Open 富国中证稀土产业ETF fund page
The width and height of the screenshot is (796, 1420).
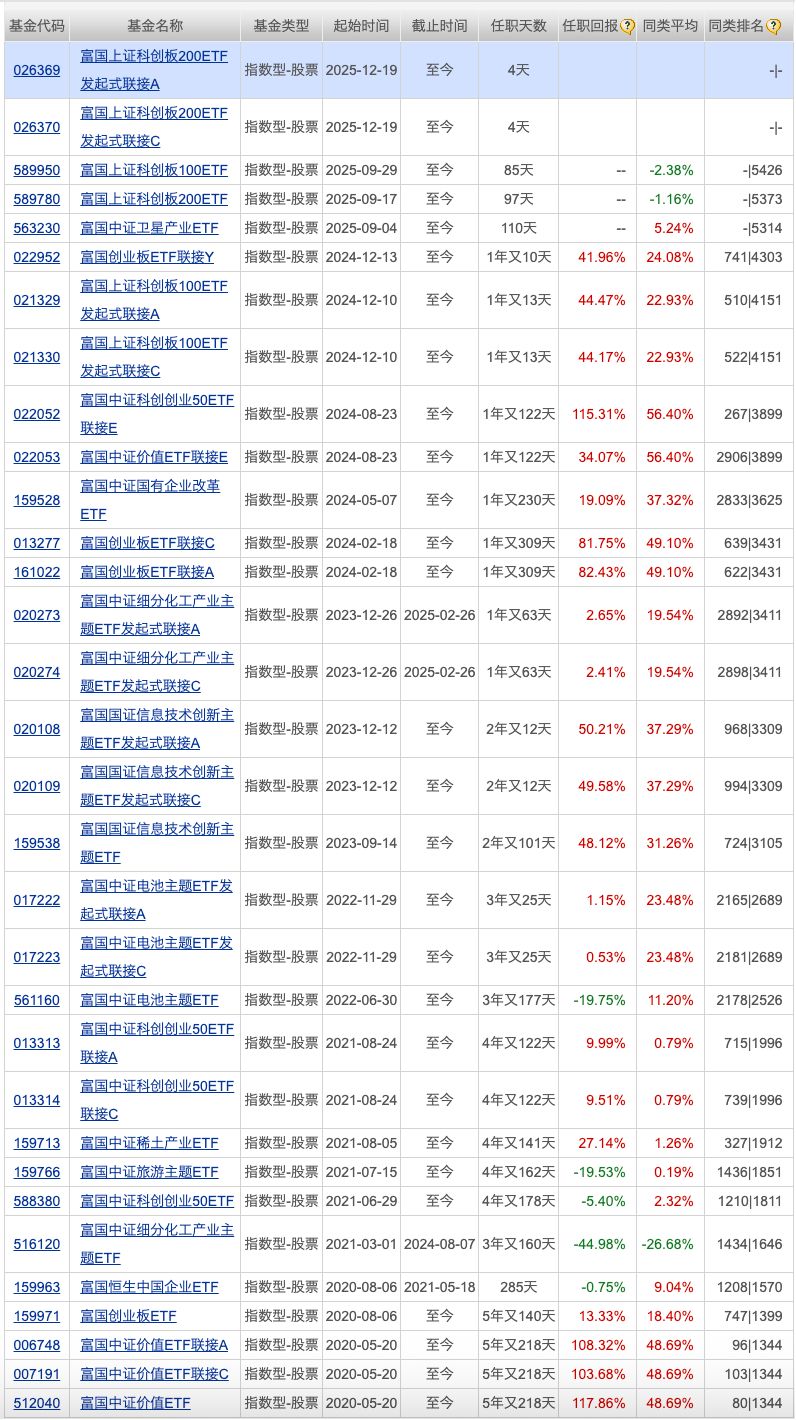pyautogui.click(x=148, y=1143)
